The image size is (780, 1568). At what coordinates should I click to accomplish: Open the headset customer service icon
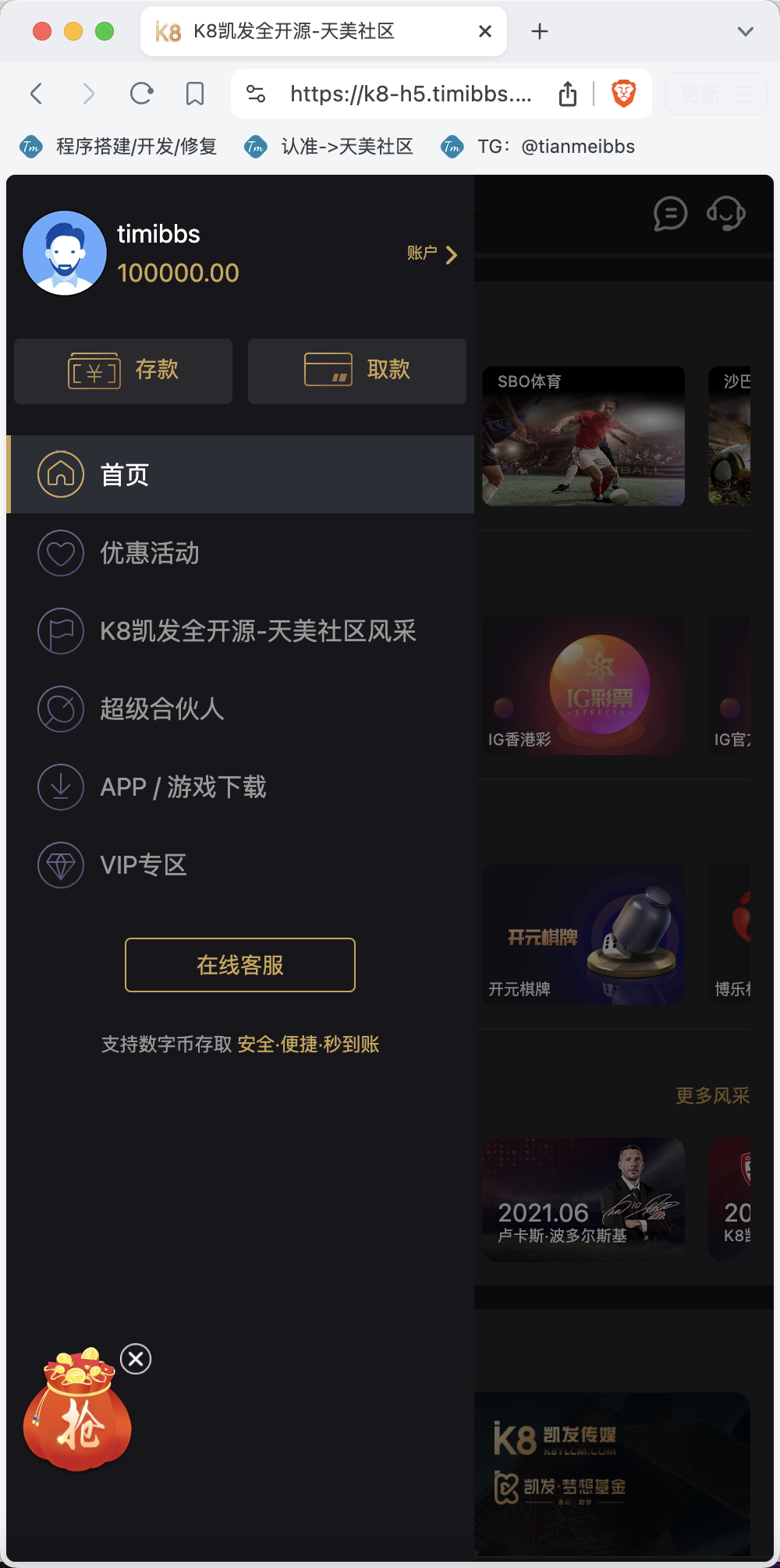click(725, 214)
